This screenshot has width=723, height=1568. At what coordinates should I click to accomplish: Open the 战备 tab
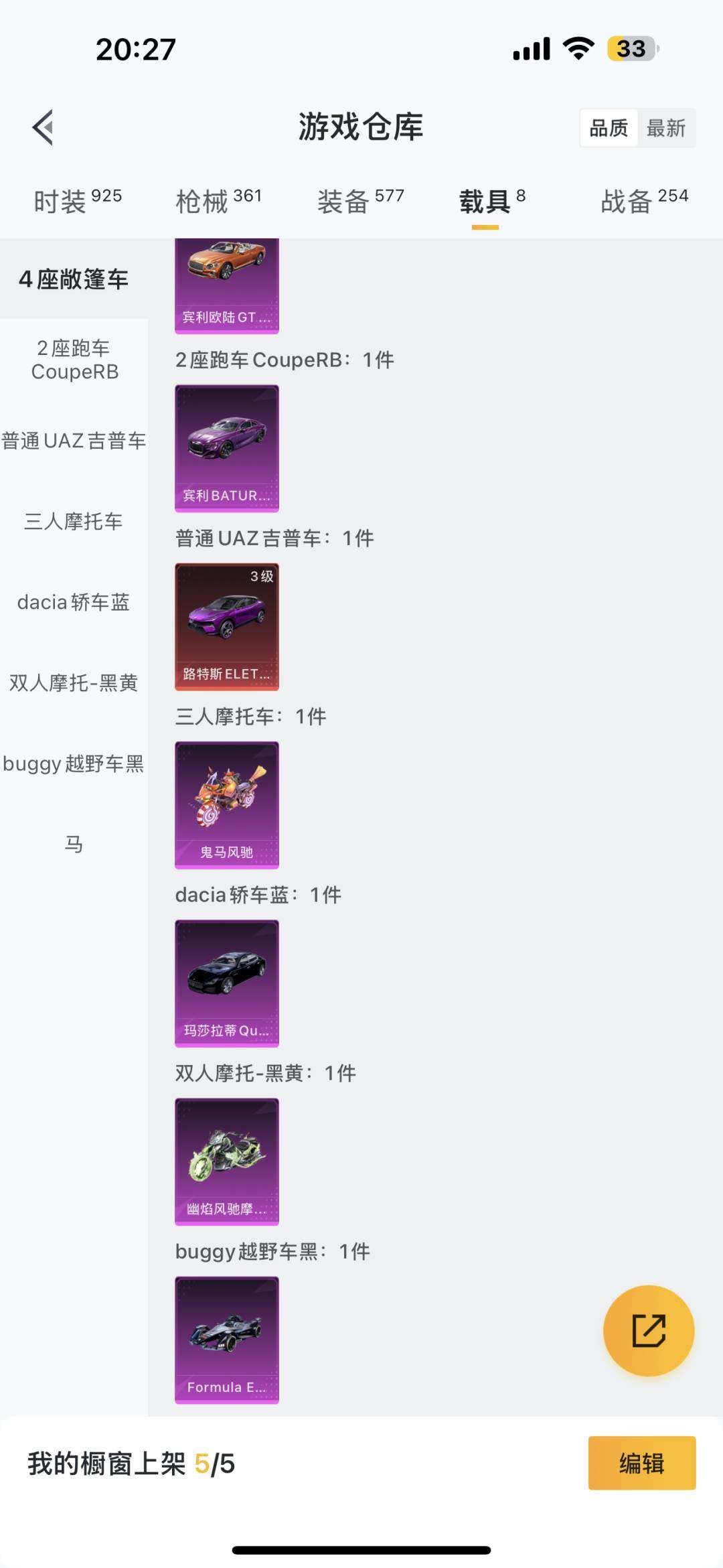(644, 201)
